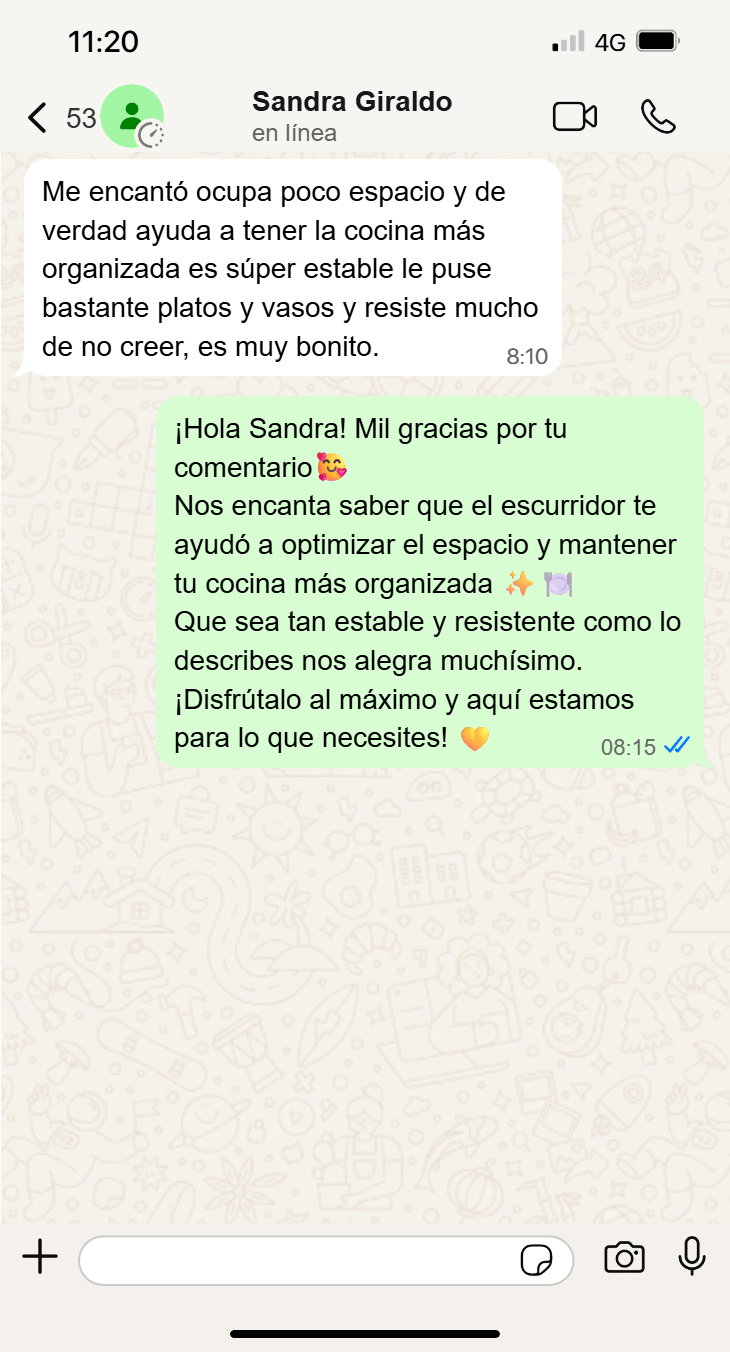Viewport: 730px width, 1352px height.
Task: Start a voice call with Sandra Giraldo
Action: tap(658, 117)
